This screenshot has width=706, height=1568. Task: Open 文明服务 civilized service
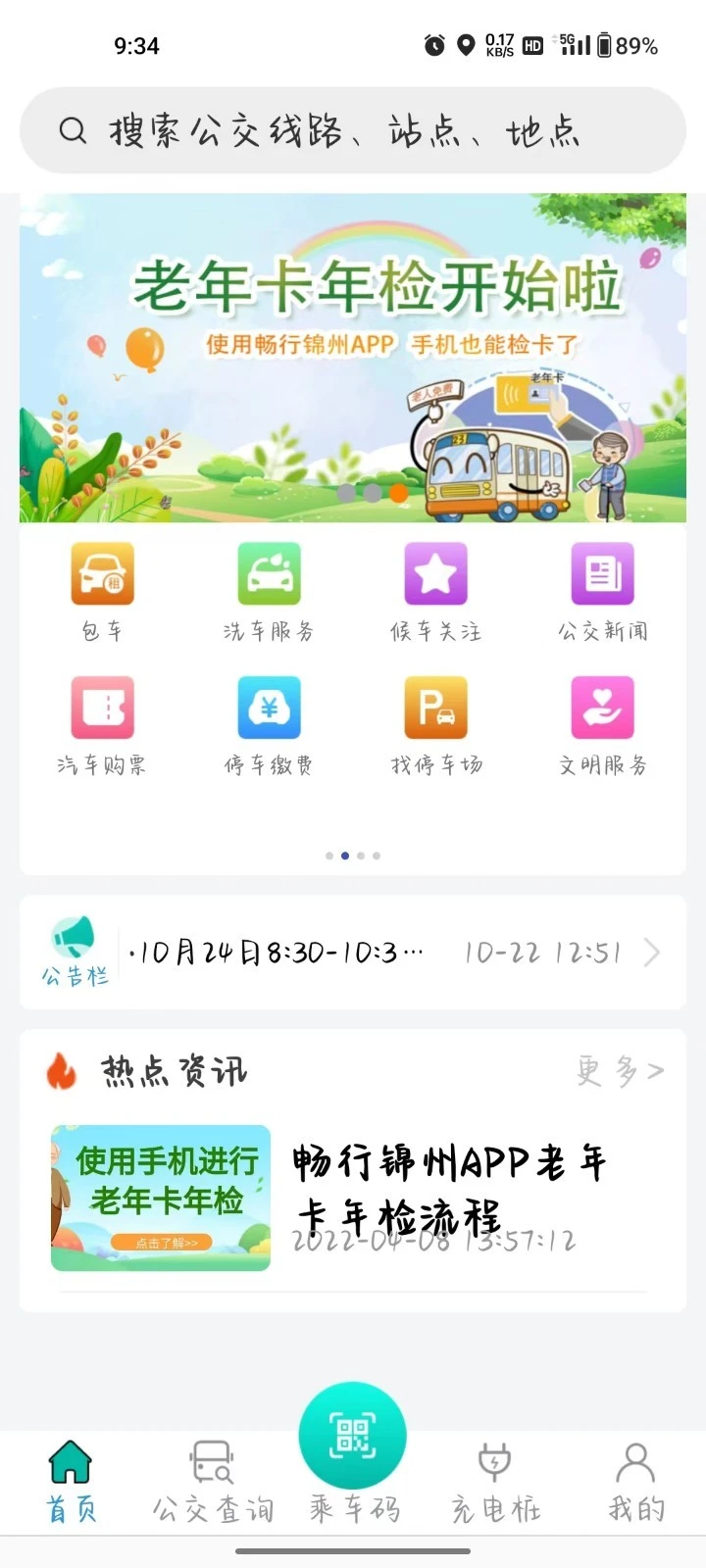pos(602,723)
